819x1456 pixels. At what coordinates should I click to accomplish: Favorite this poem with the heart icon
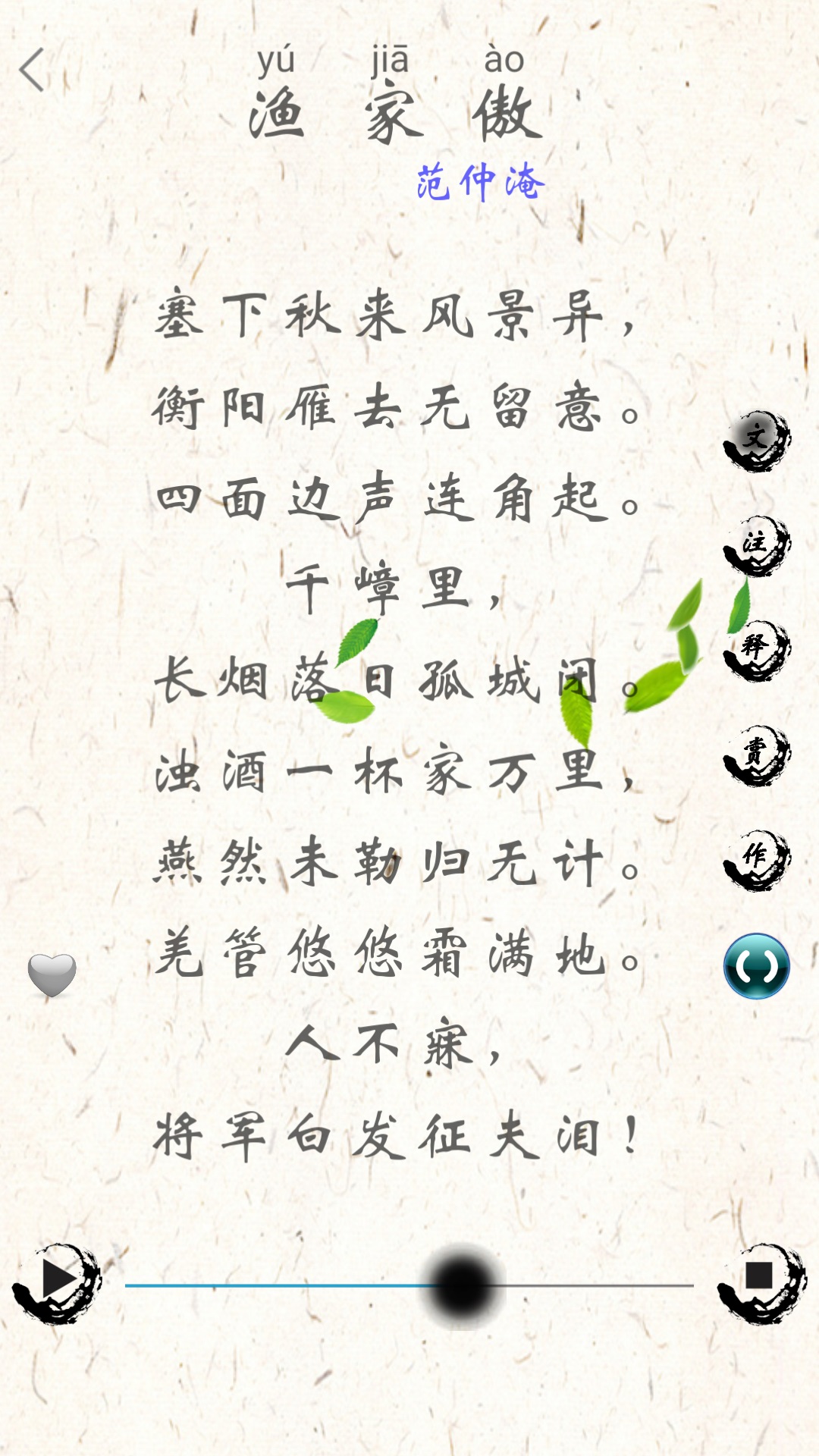pyautogui.click(x=52, y=974)
